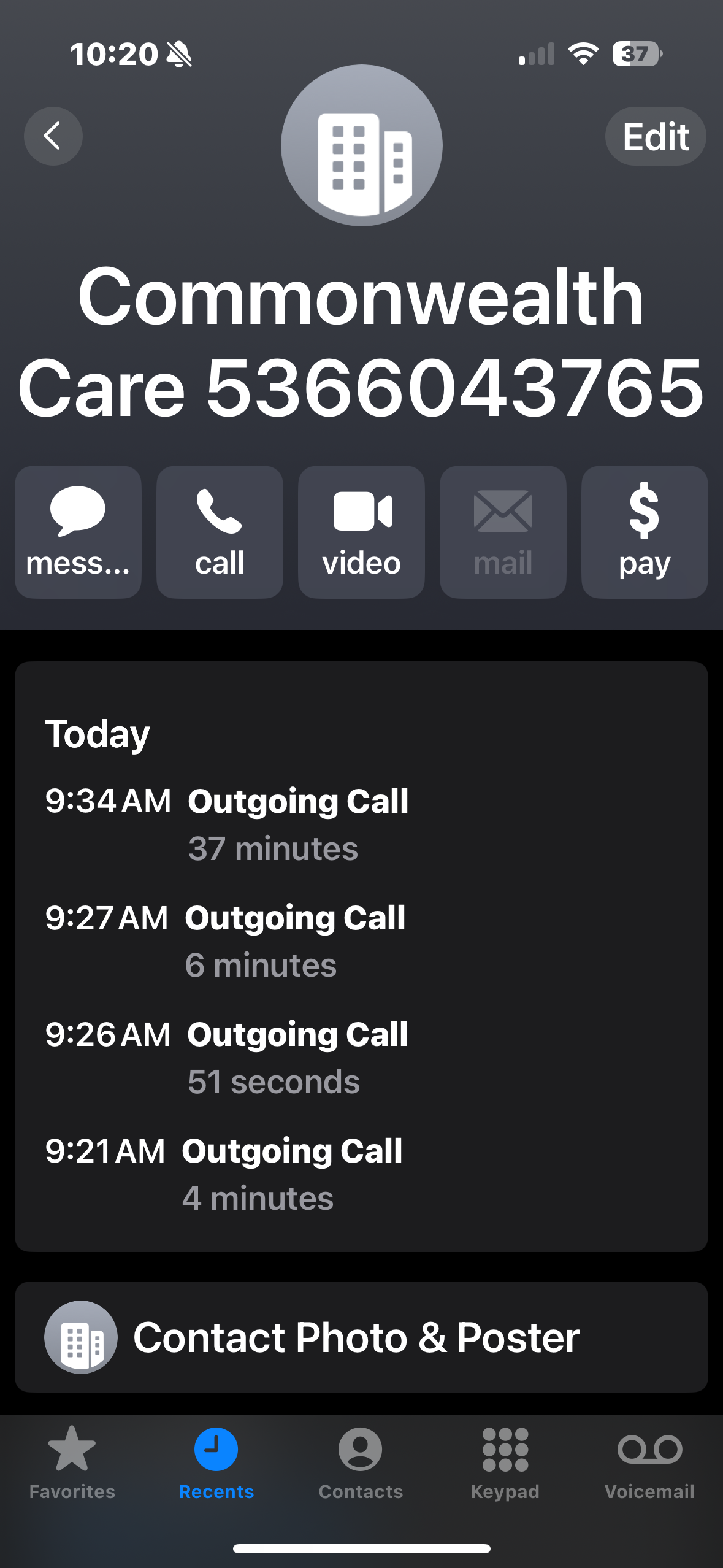Call Commonwealth Care
This screenshot has width=723, height=1568.
pyautogui.click(x=220, y=532)
